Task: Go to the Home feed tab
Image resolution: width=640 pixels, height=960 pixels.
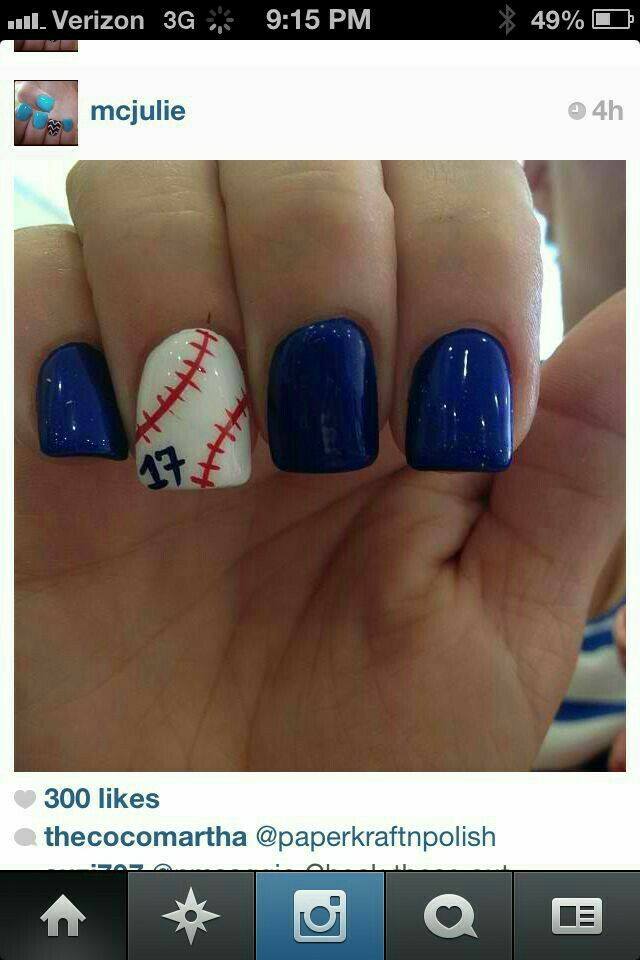Action: pyautogui.click(x=63, y=916)
